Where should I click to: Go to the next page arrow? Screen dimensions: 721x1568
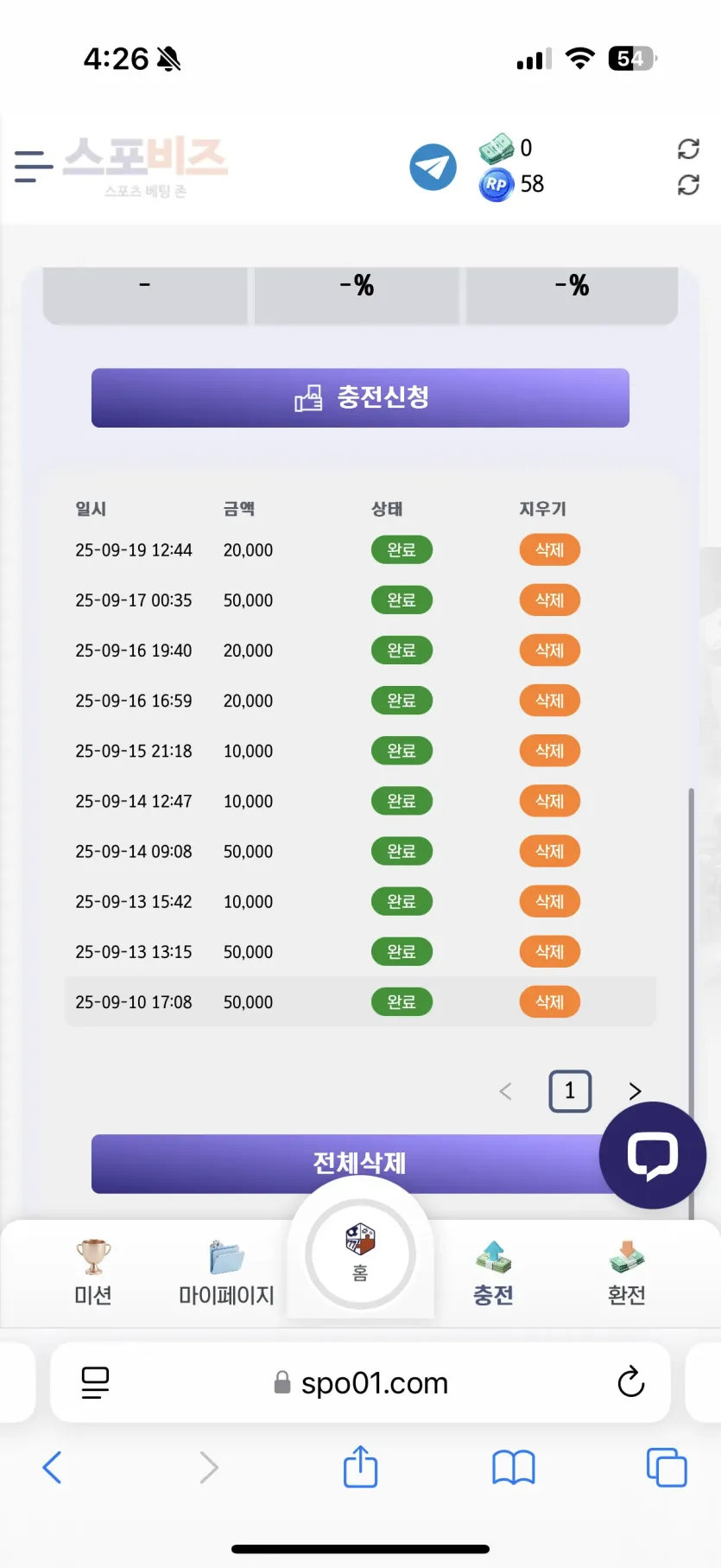click(x=635, y=1091)
